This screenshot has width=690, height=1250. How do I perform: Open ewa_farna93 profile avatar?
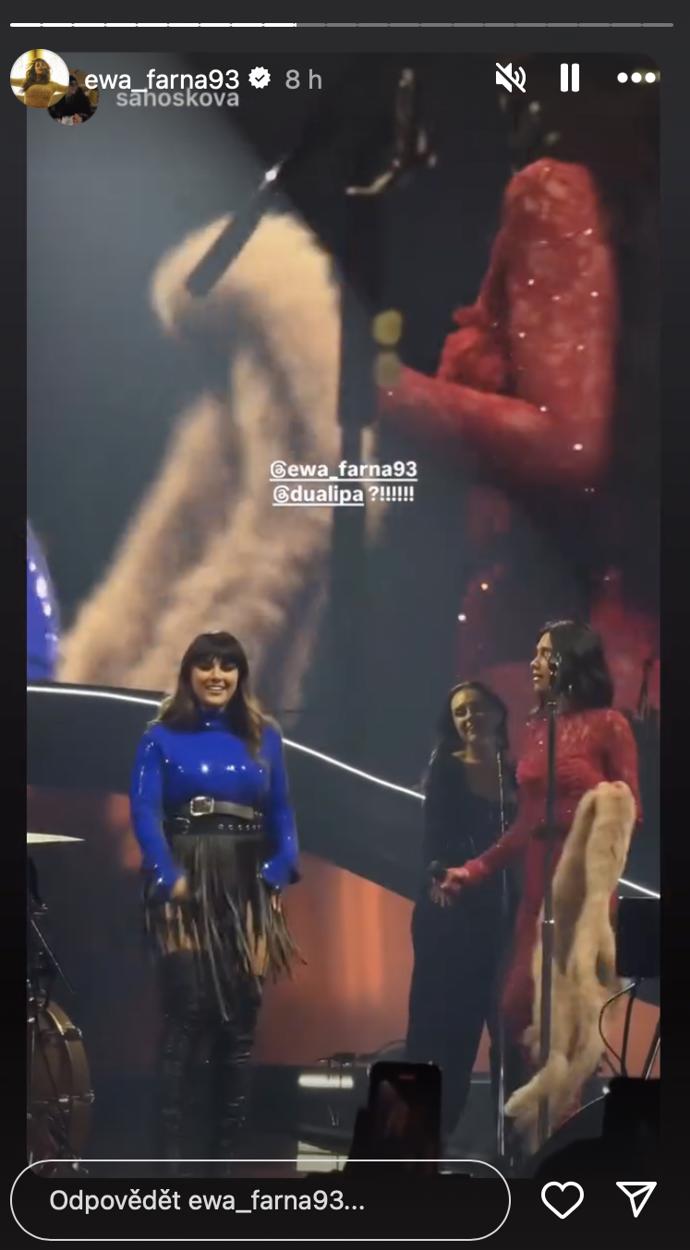click(39, 78)
